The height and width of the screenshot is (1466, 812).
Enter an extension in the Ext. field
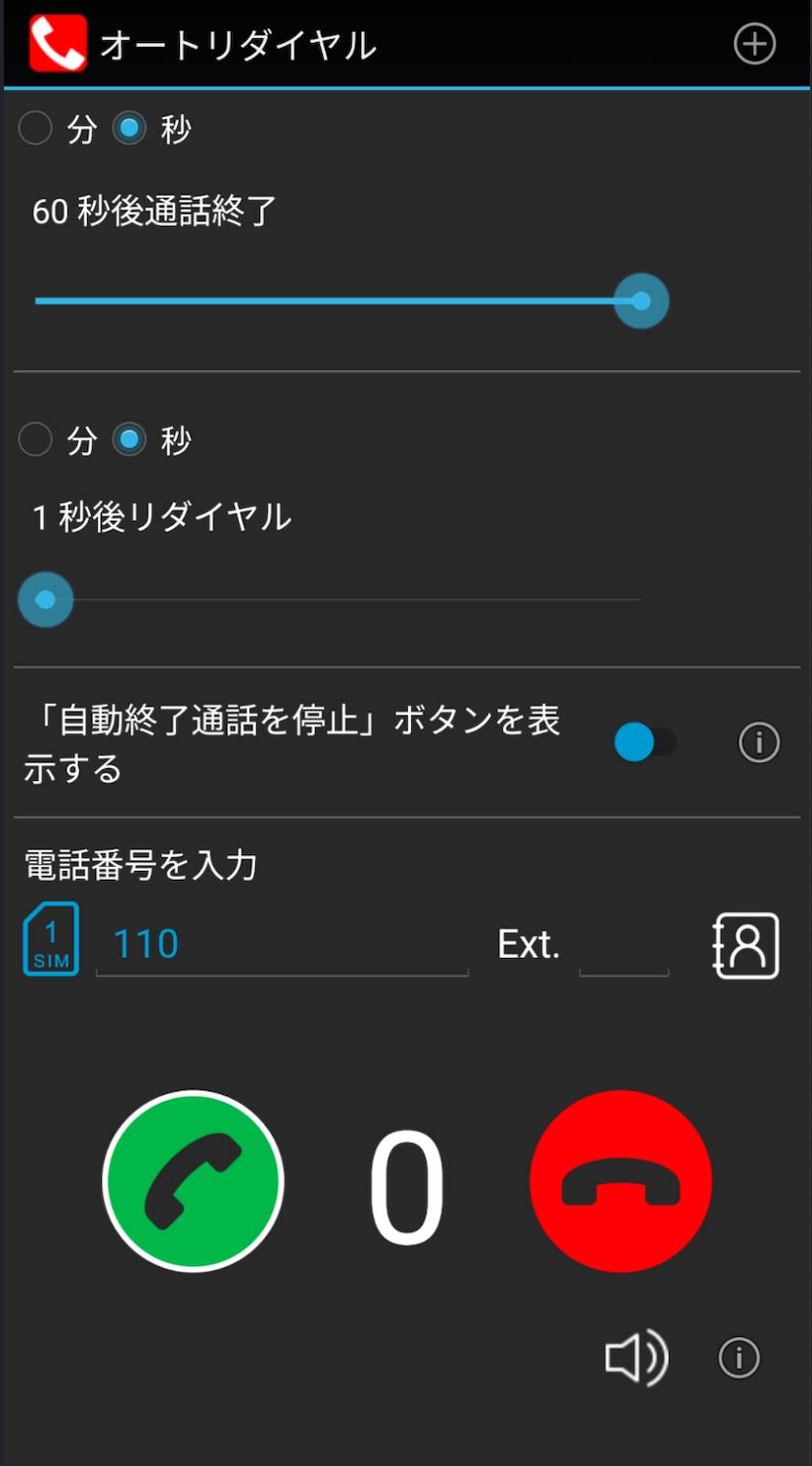click(x=624, y=946)
